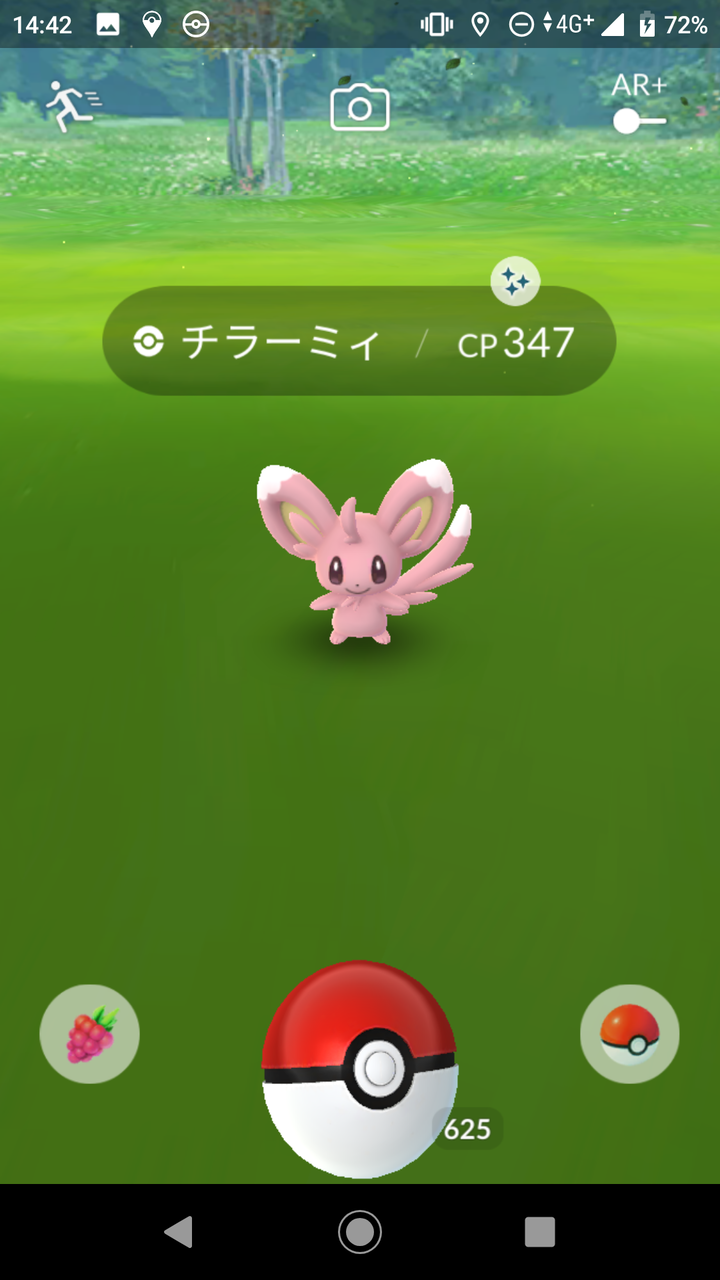Tap the Pokéball icon in the name banner
Viewport: 720px width, 1280px height.
[x=148, y=342]
